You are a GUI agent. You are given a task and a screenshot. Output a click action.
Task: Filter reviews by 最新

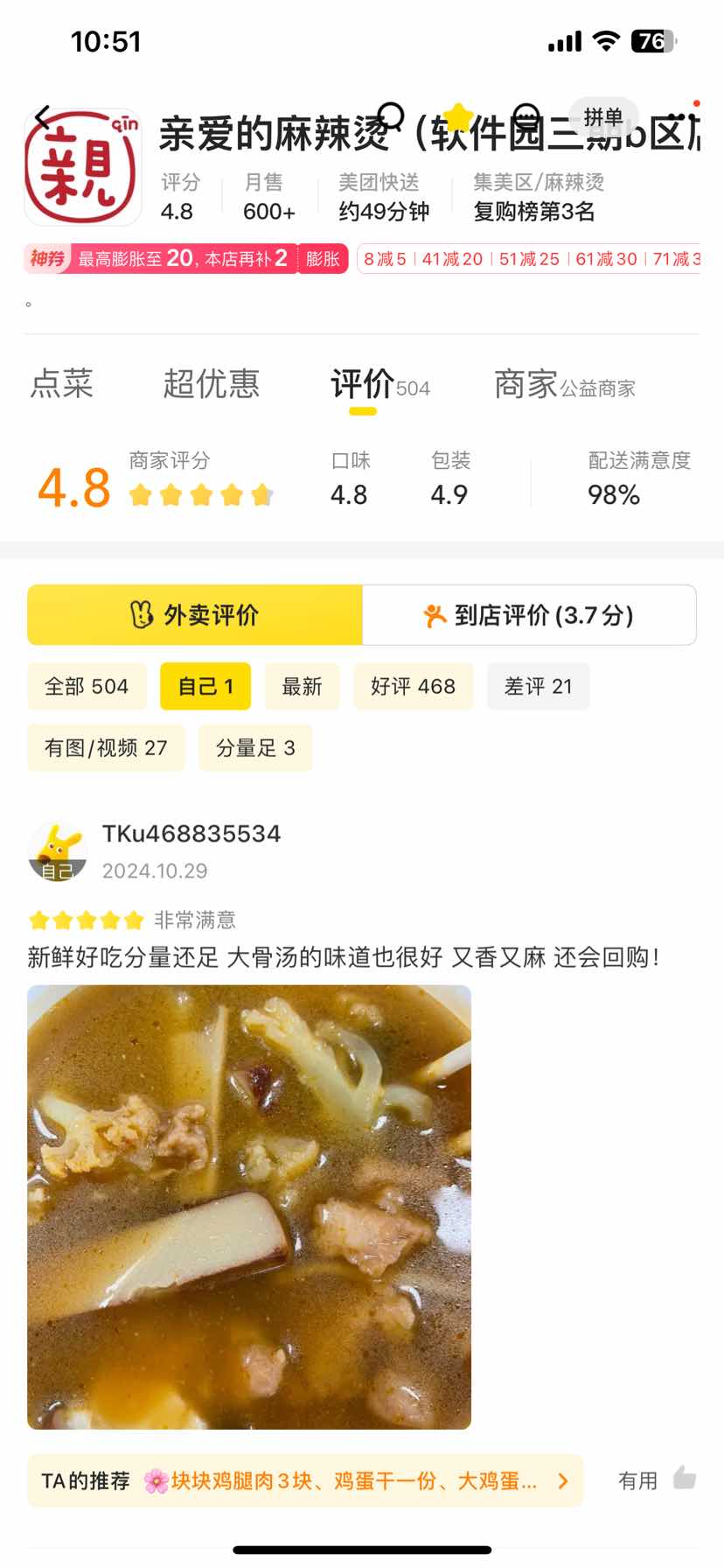pyautogui.click(x=302, y=687)
